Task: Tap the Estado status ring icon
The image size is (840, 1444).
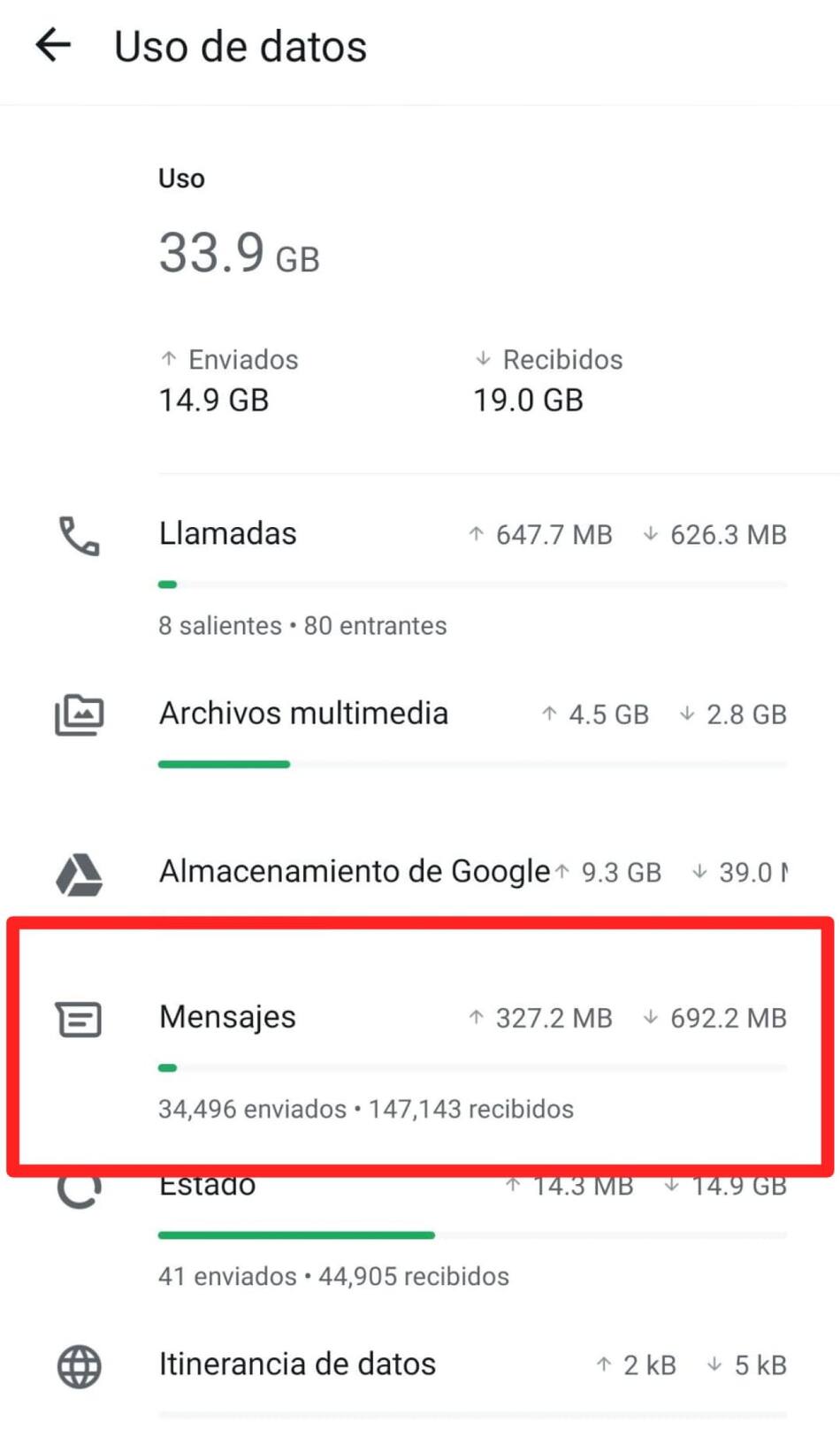Action: 78,1188
